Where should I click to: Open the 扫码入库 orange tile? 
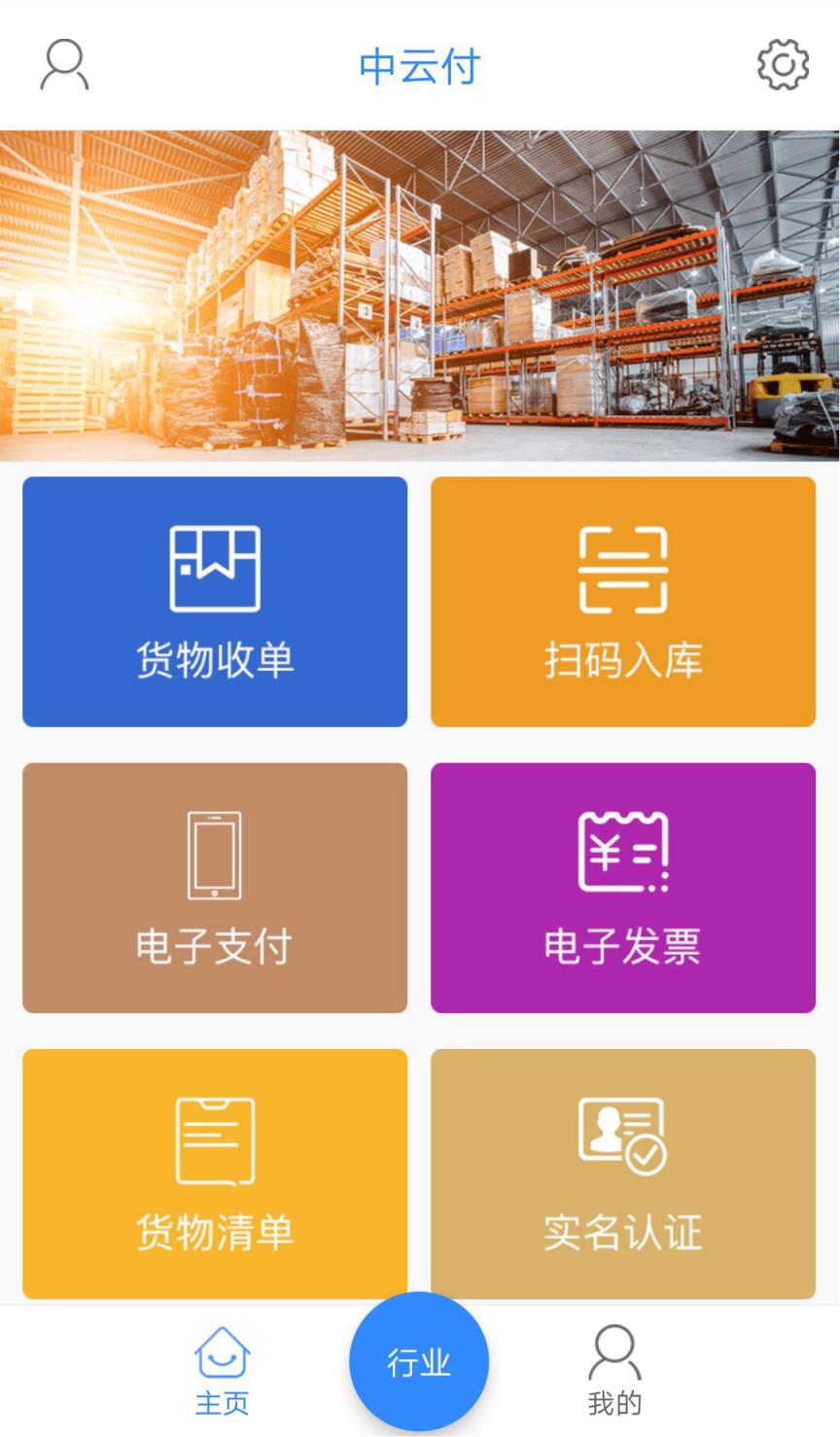click(622, 600)
